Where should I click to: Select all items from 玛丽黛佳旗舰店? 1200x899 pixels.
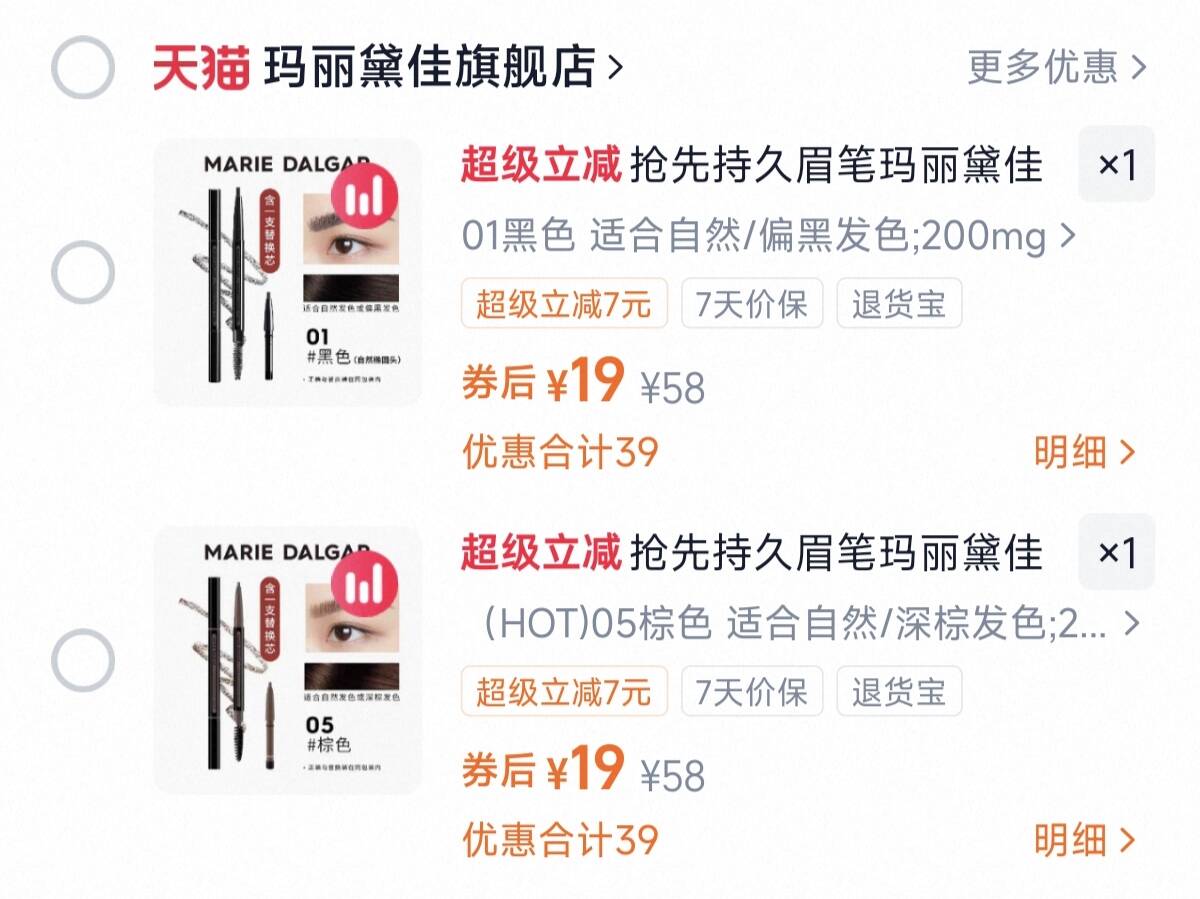82,67
